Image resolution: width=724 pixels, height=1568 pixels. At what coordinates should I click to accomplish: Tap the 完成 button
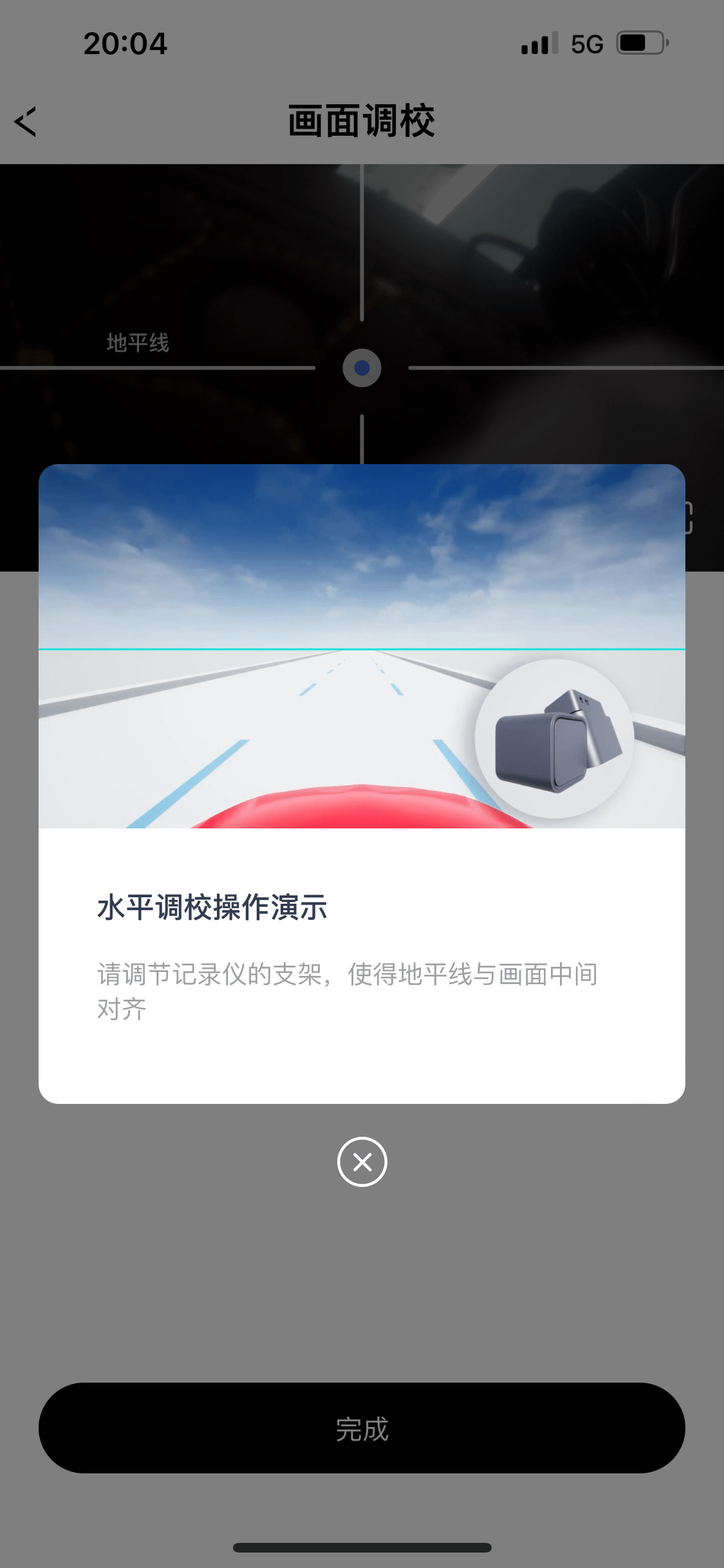coord(362,1428)
